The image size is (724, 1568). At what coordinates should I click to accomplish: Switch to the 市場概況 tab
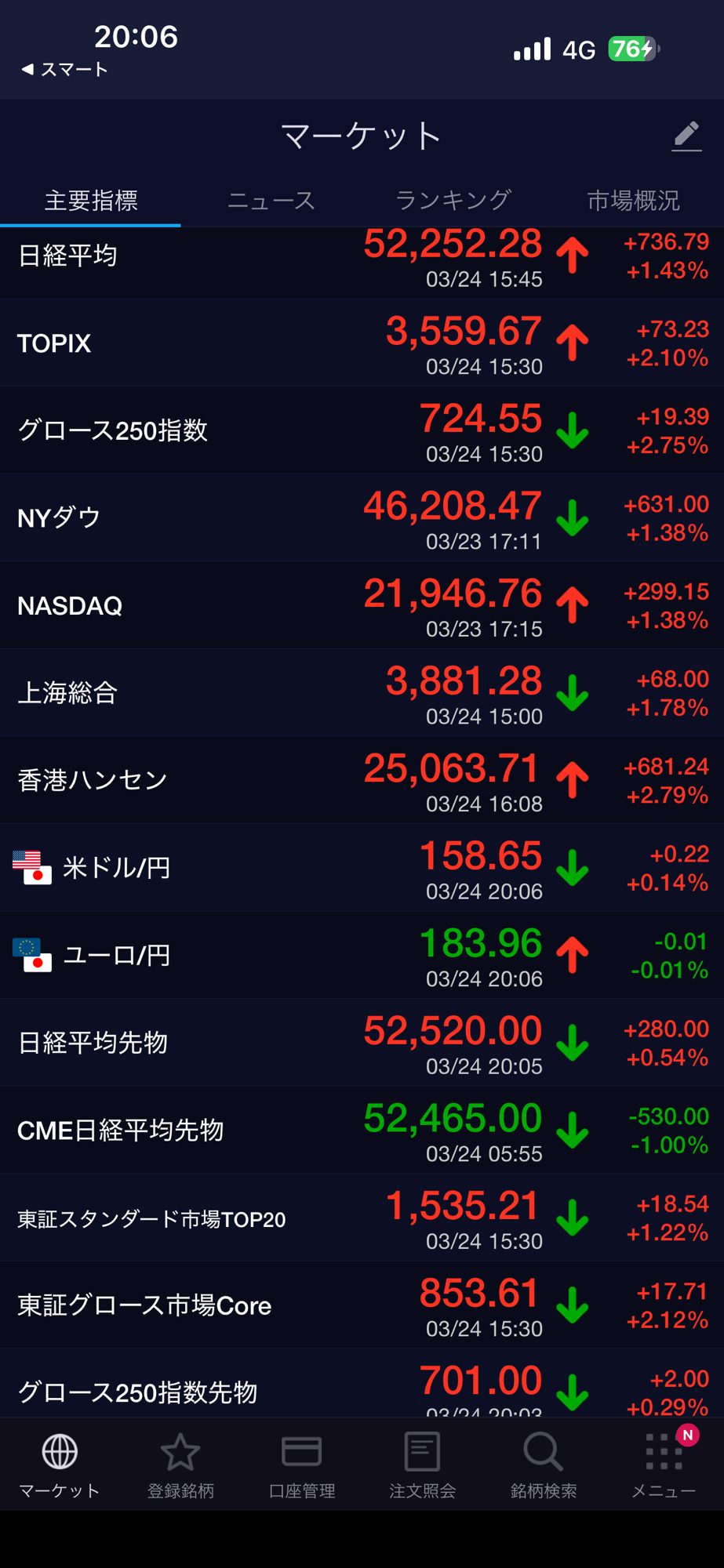tap(633, 201)
